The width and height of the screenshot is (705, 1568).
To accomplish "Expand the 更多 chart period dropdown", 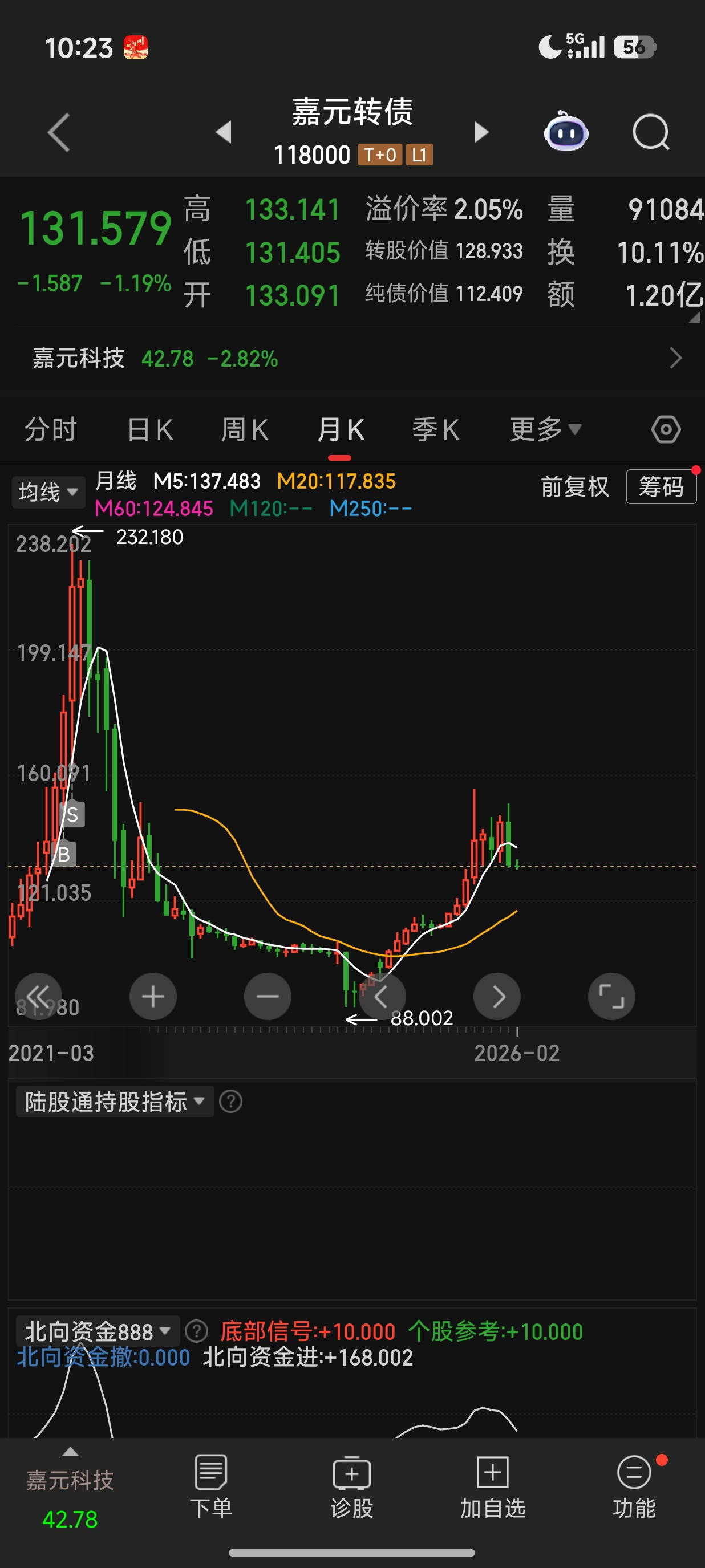I will [545, 430].
